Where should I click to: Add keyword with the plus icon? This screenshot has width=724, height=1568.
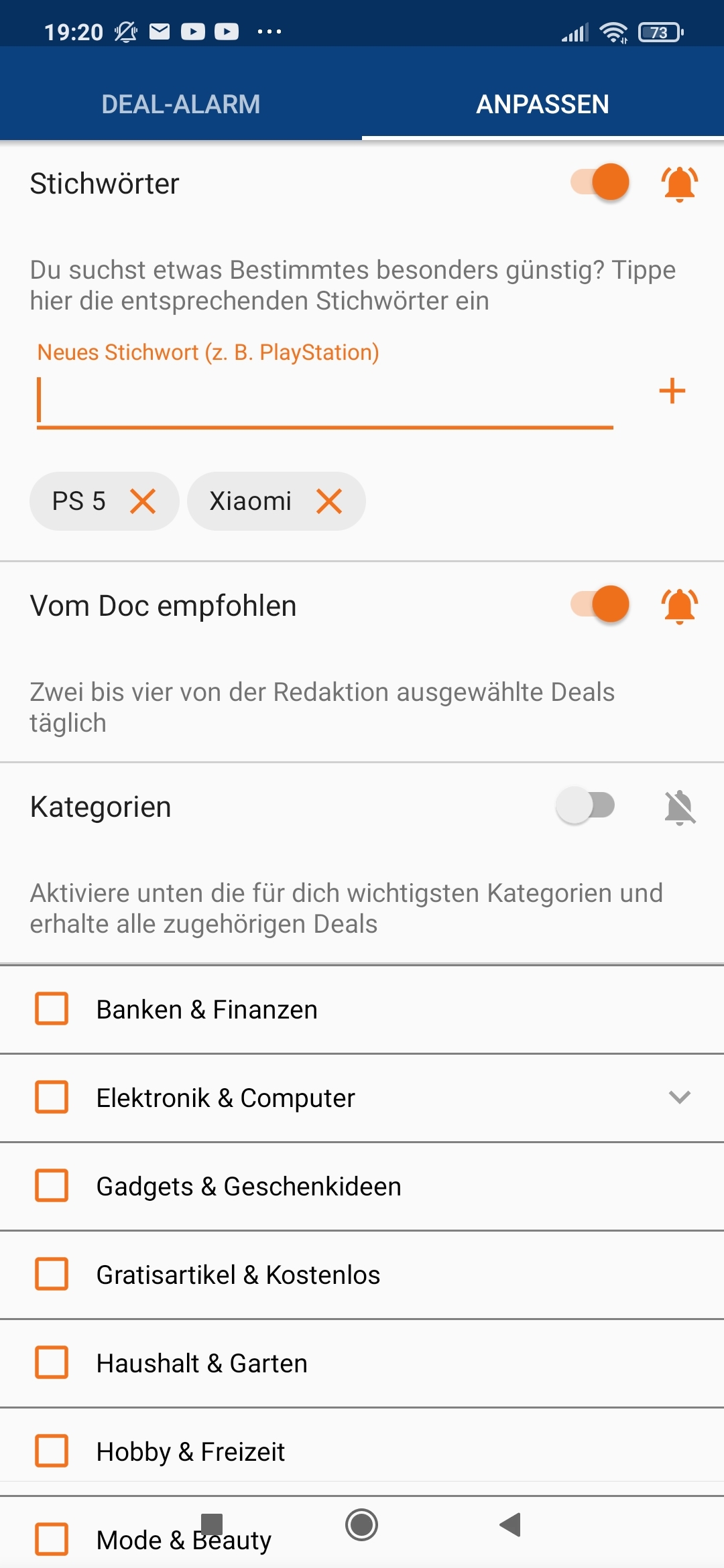pyautogui.click(x=672, y=391)
